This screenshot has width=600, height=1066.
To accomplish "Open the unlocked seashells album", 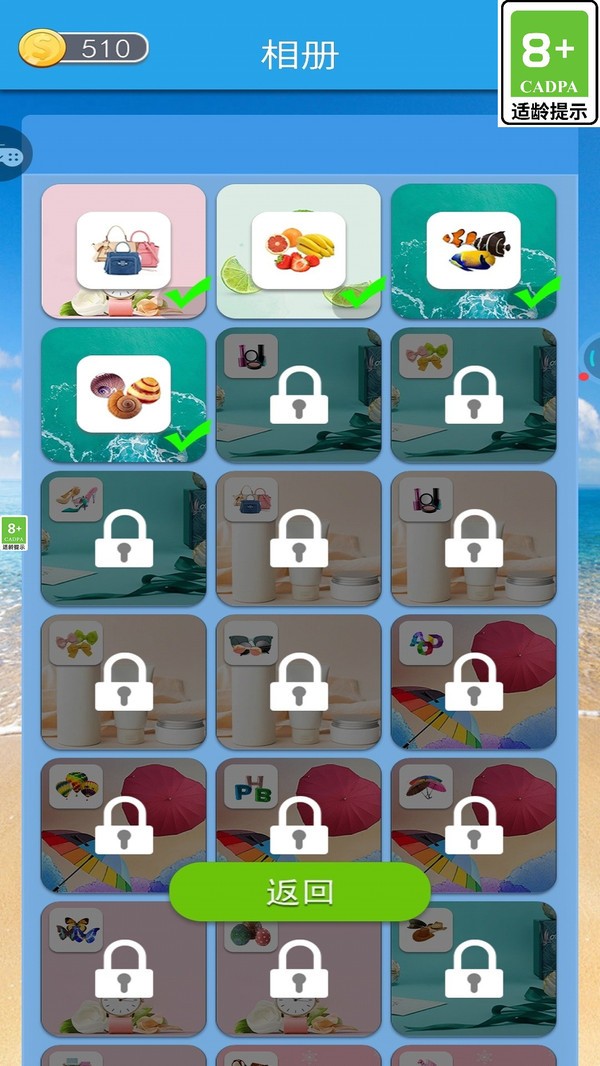I will coord(123,395).
